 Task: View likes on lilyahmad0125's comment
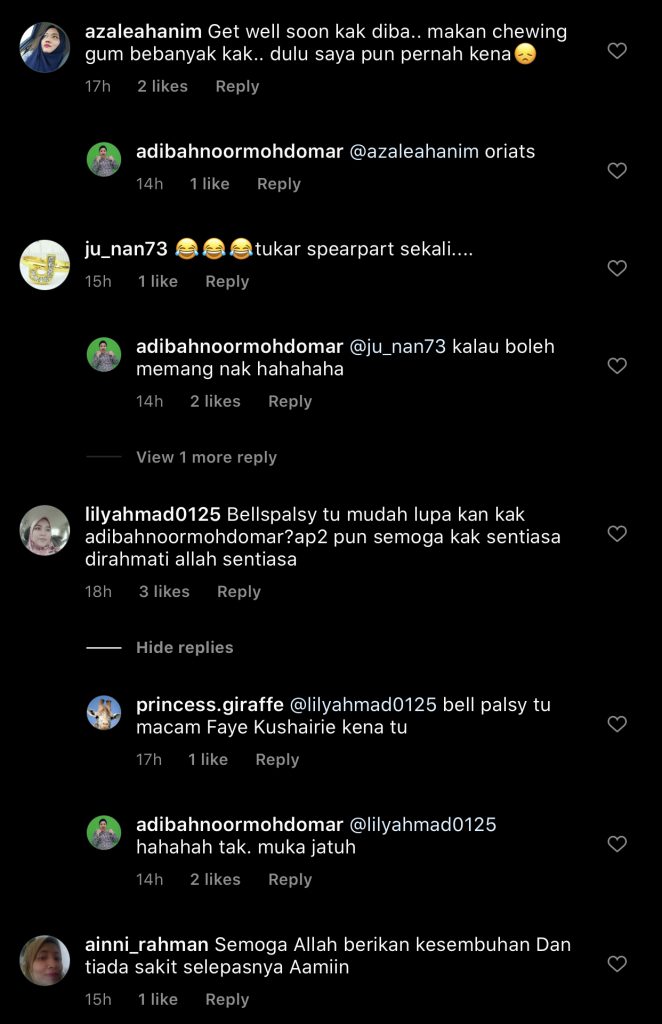[x=164, y=591]
